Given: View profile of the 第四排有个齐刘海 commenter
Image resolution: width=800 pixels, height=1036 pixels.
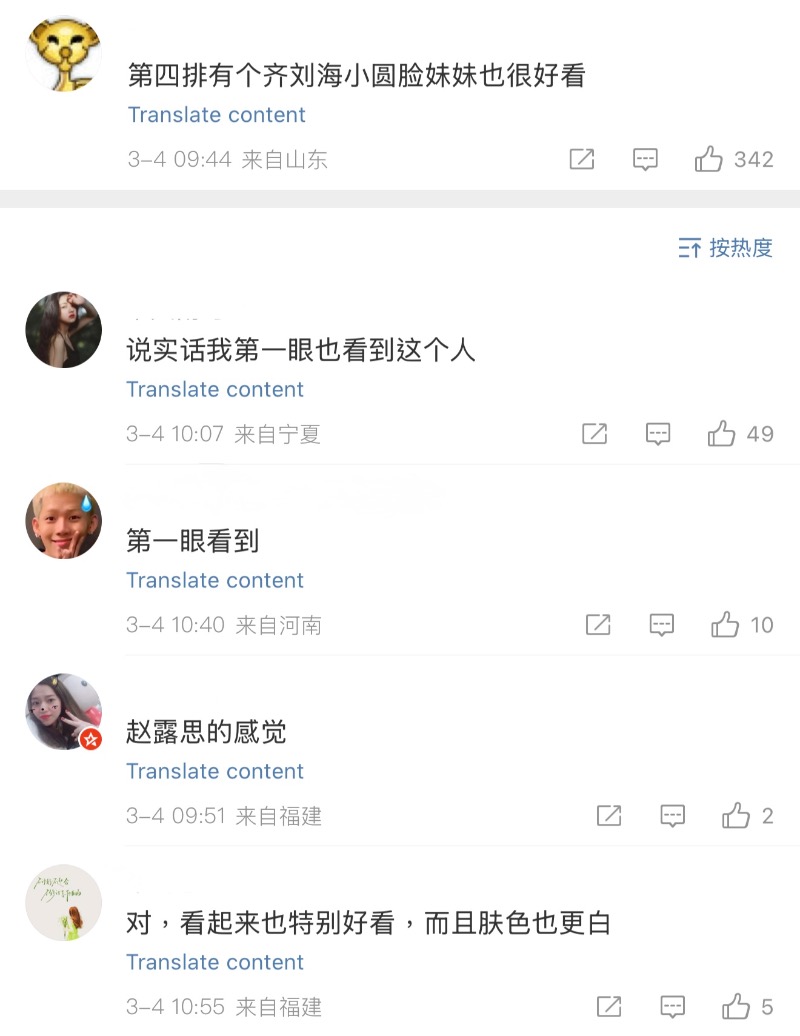Looking at the screenshot, I should (63, 53).
